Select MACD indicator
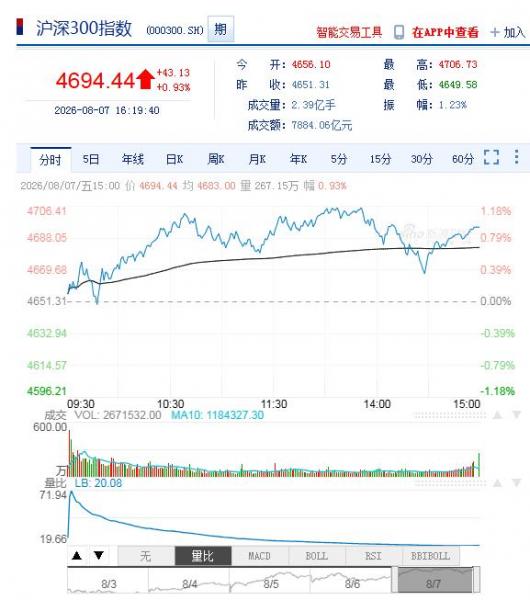 [x=259, y=556]
